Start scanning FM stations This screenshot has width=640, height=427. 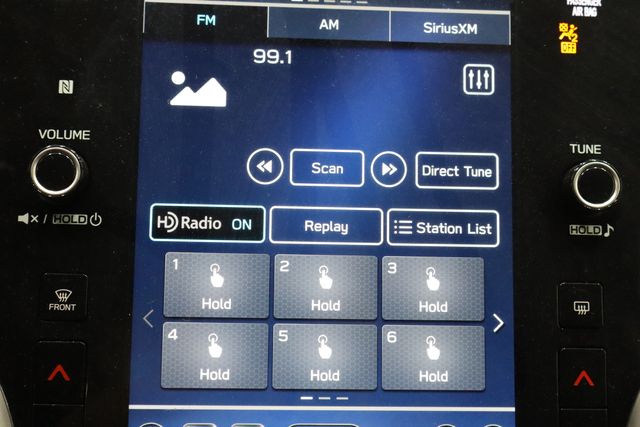click(327, 168)
